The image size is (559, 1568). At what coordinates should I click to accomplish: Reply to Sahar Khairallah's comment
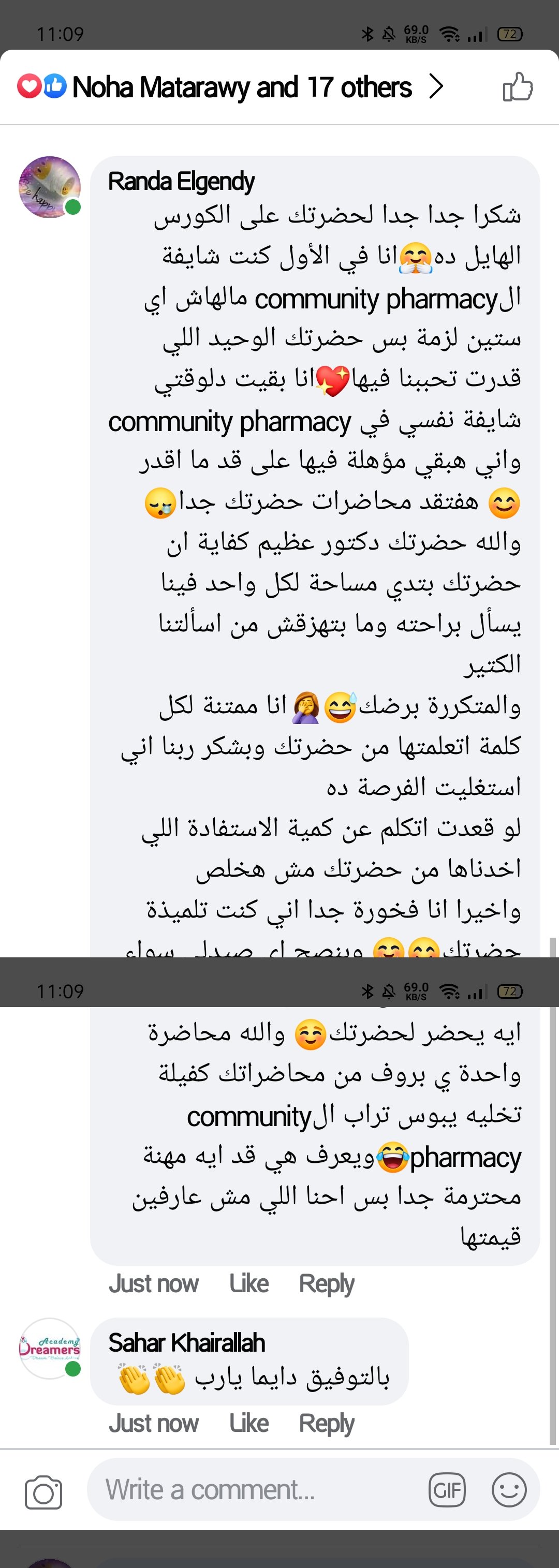327,1424
